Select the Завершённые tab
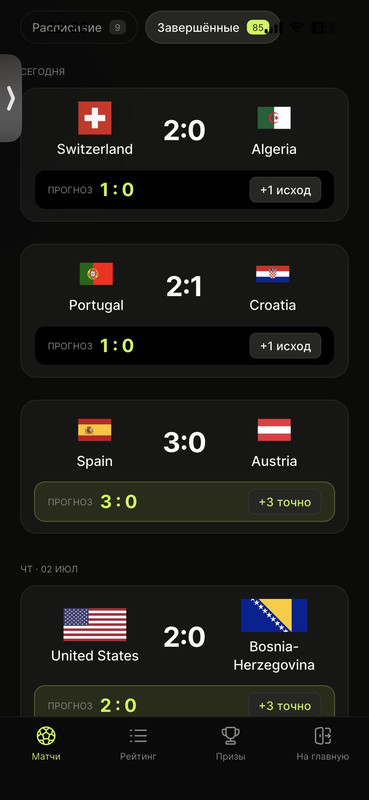 tap(213, 27)
